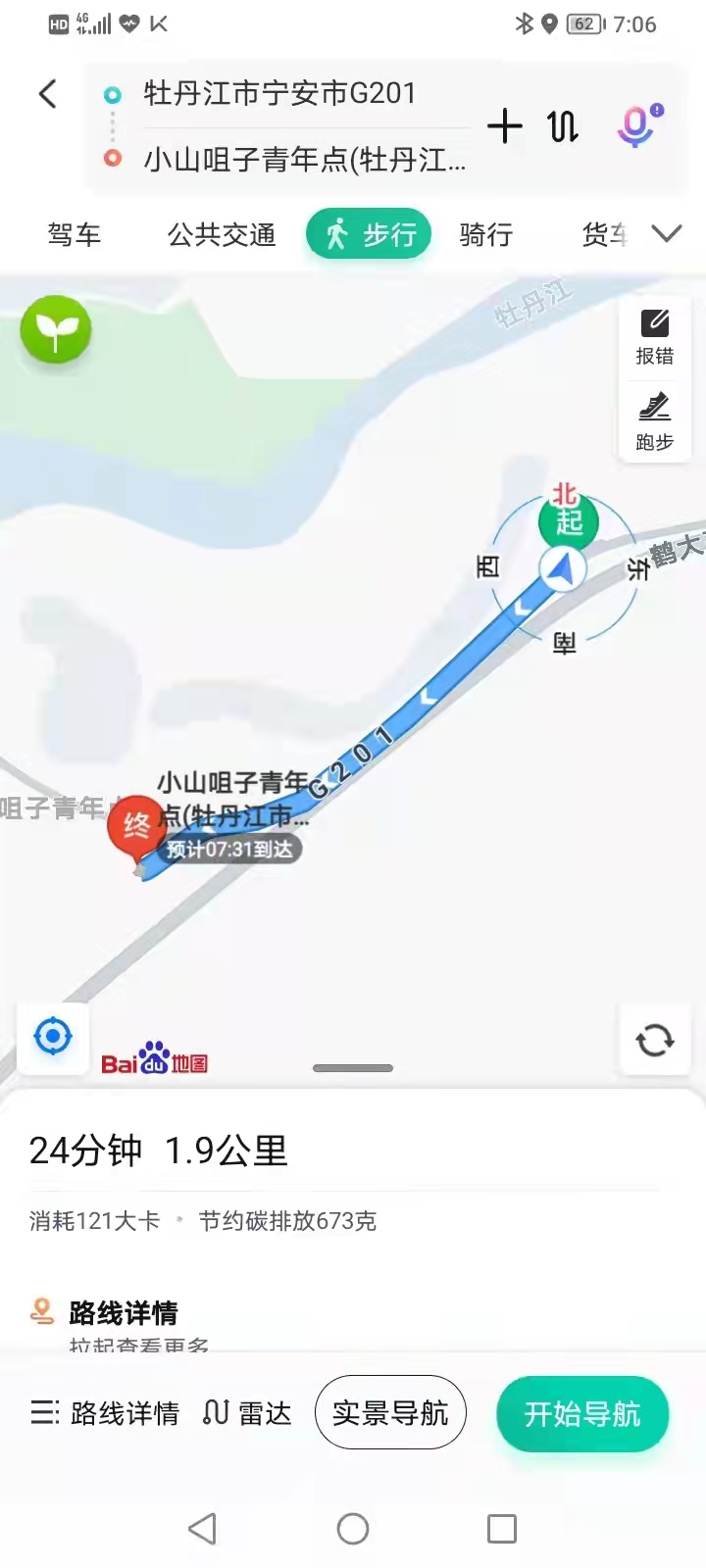
Task: Tap 开始导航 to start navigation
Action: (582, 1414)
